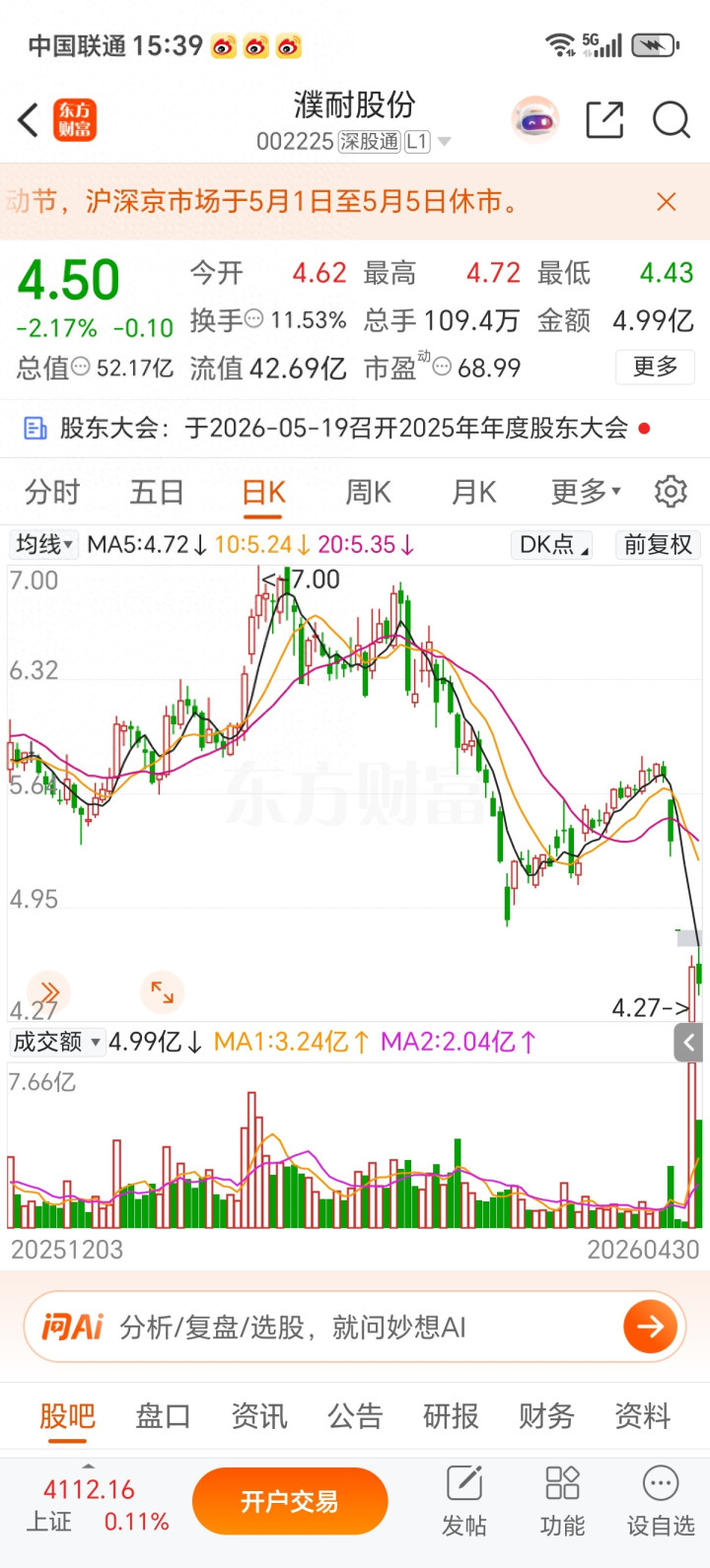Screen dimensions: 710x1568
Task: Select the 月K chart tab
Action: pos(473,492)
